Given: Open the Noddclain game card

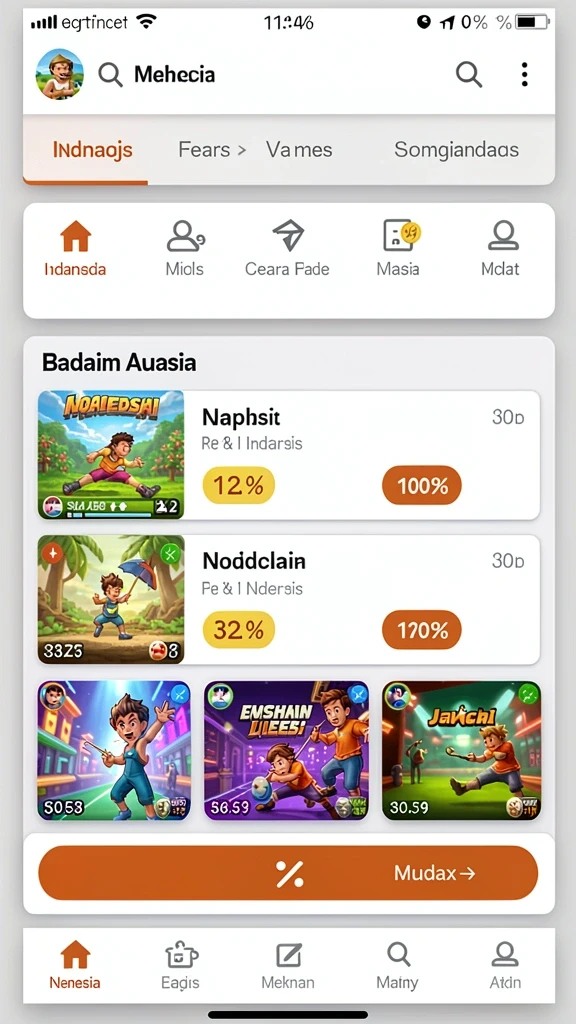Looking at the screenshot, I should [x=289, y=600].
